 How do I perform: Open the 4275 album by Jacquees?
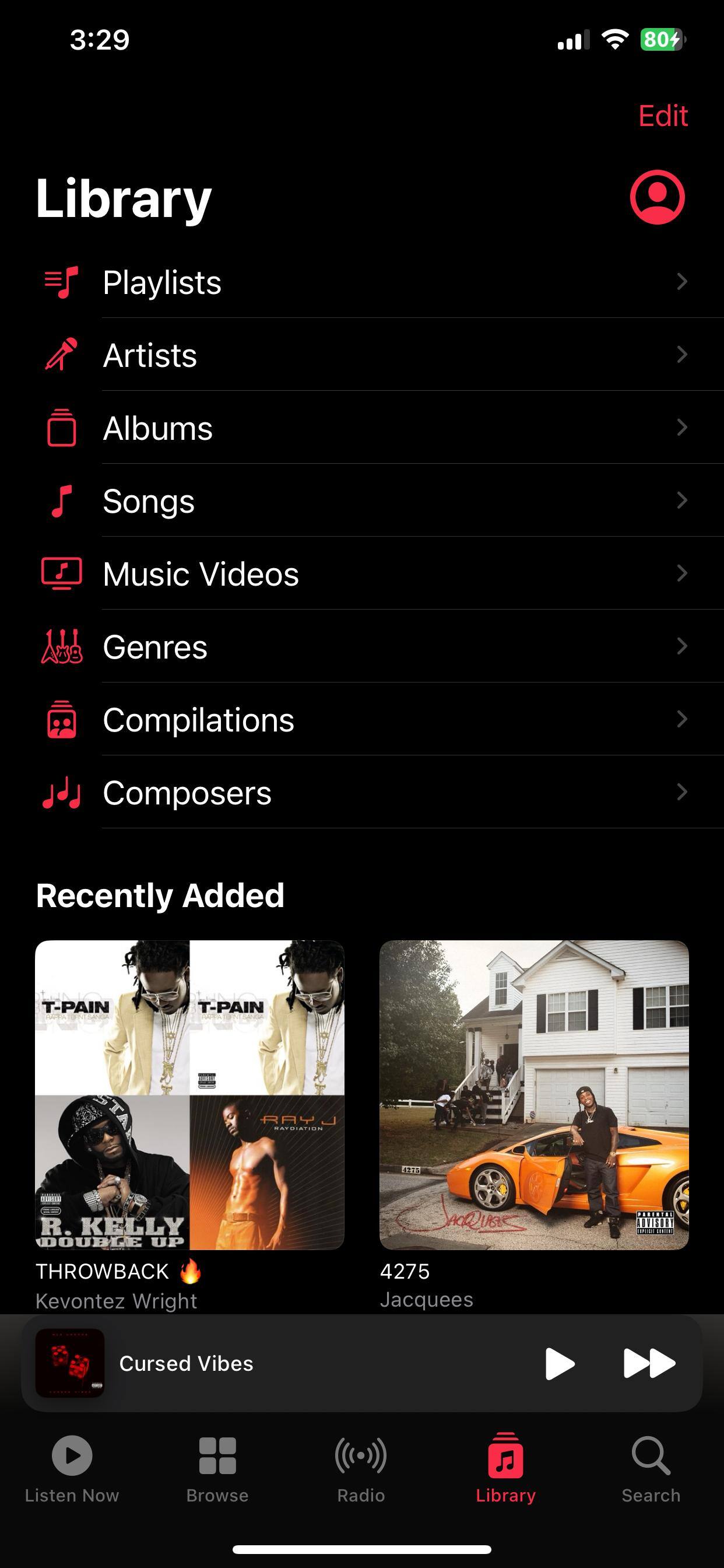(534, 1095)
